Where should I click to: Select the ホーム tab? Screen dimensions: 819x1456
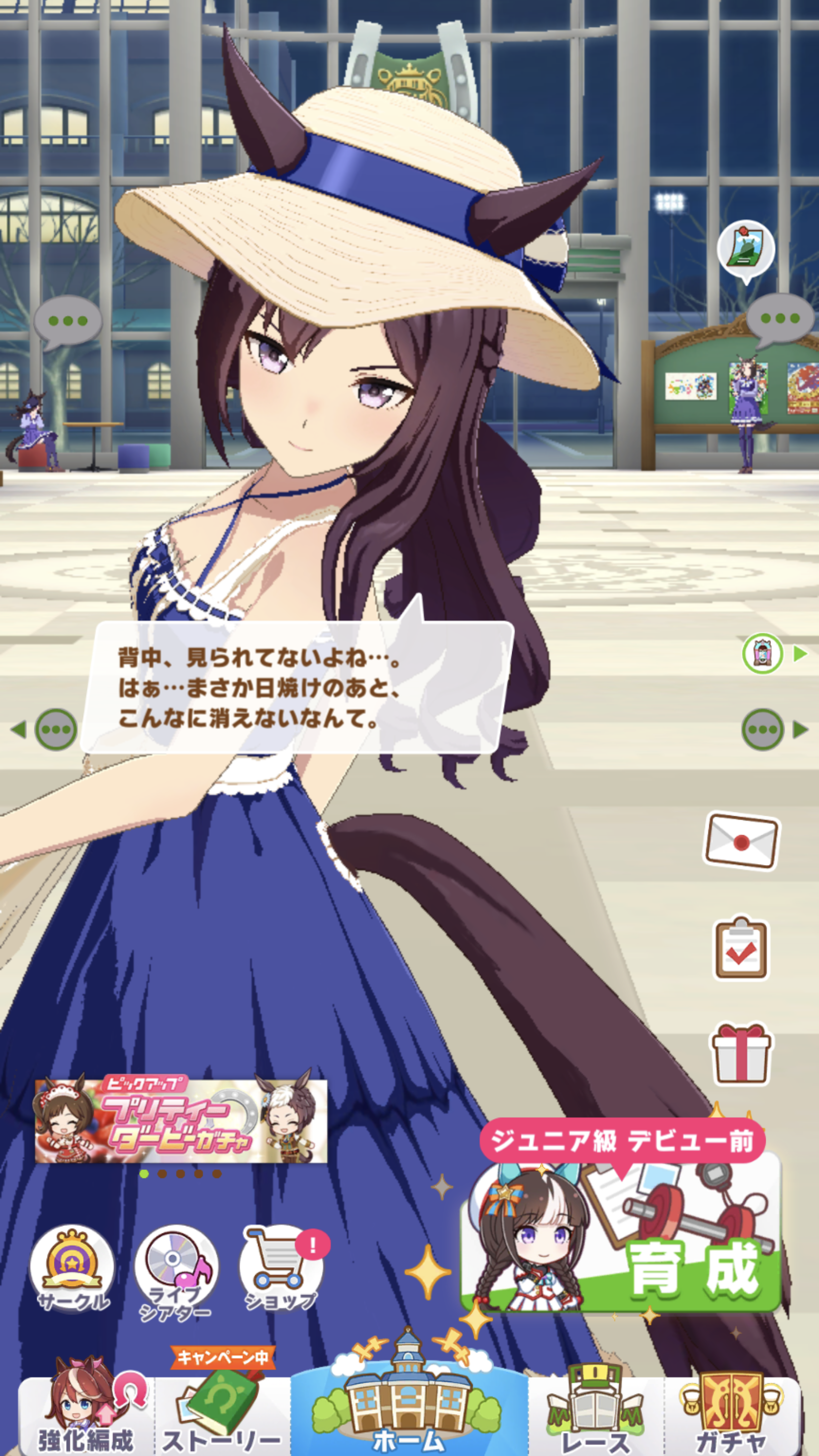pos(408,1407)
